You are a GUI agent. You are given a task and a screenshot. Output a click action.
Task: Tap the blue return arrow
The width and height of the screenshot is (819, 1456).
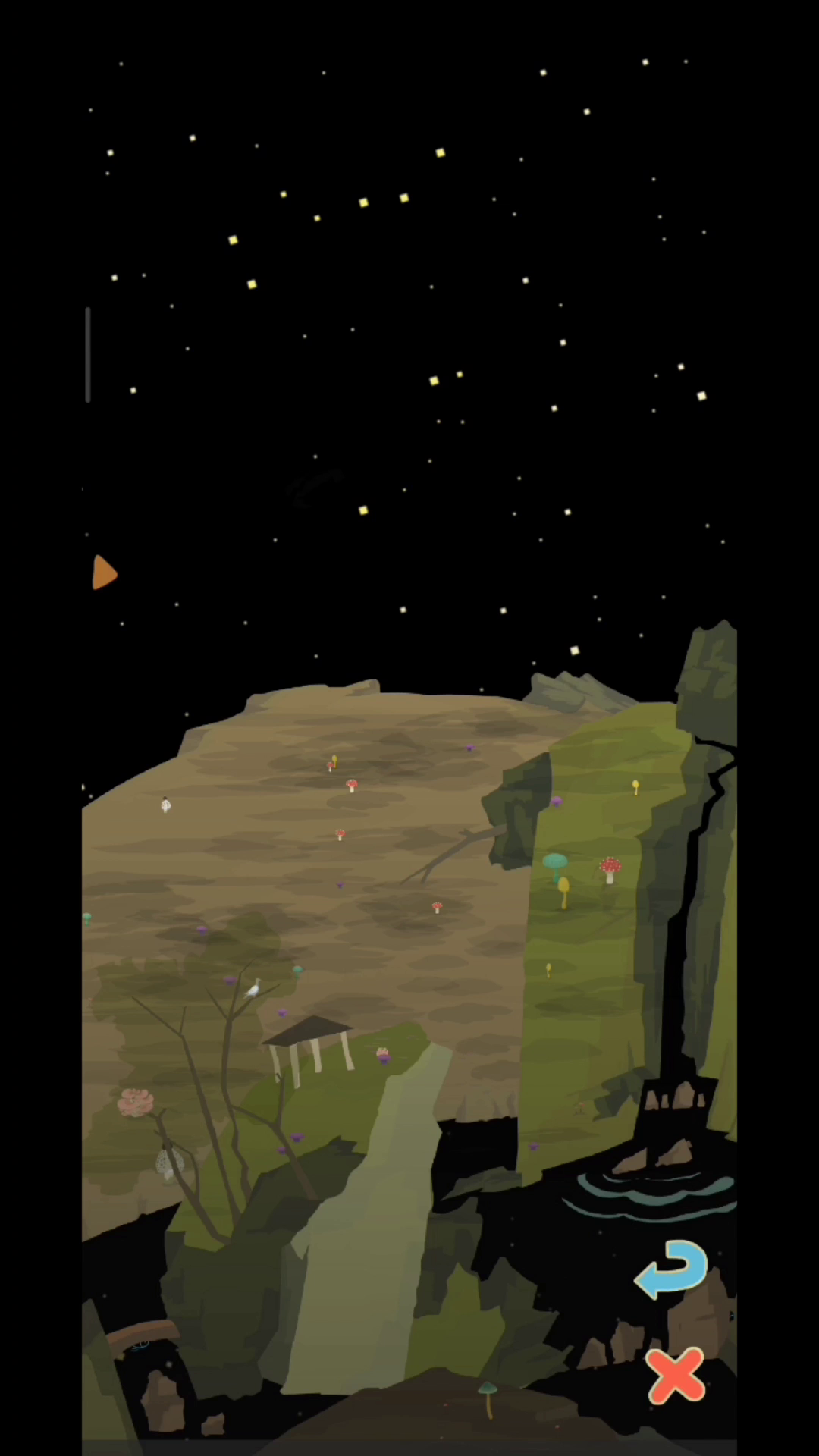pos(671,1270)
